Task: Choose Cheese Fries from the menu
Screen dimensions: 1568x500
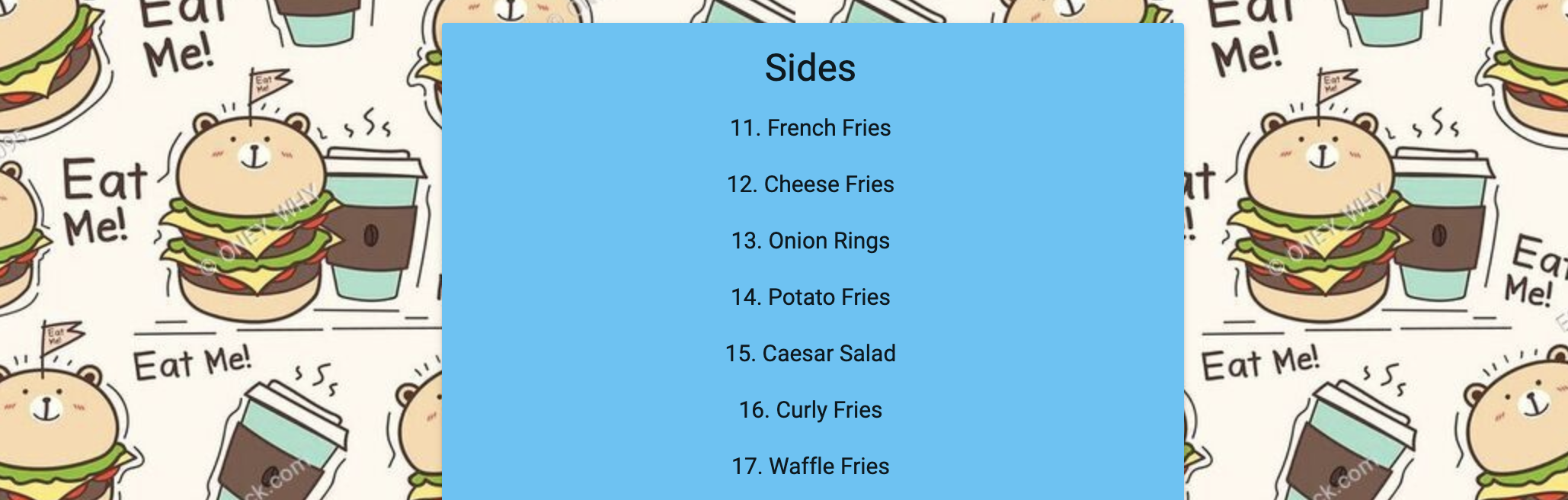Action: pos(811,184)
